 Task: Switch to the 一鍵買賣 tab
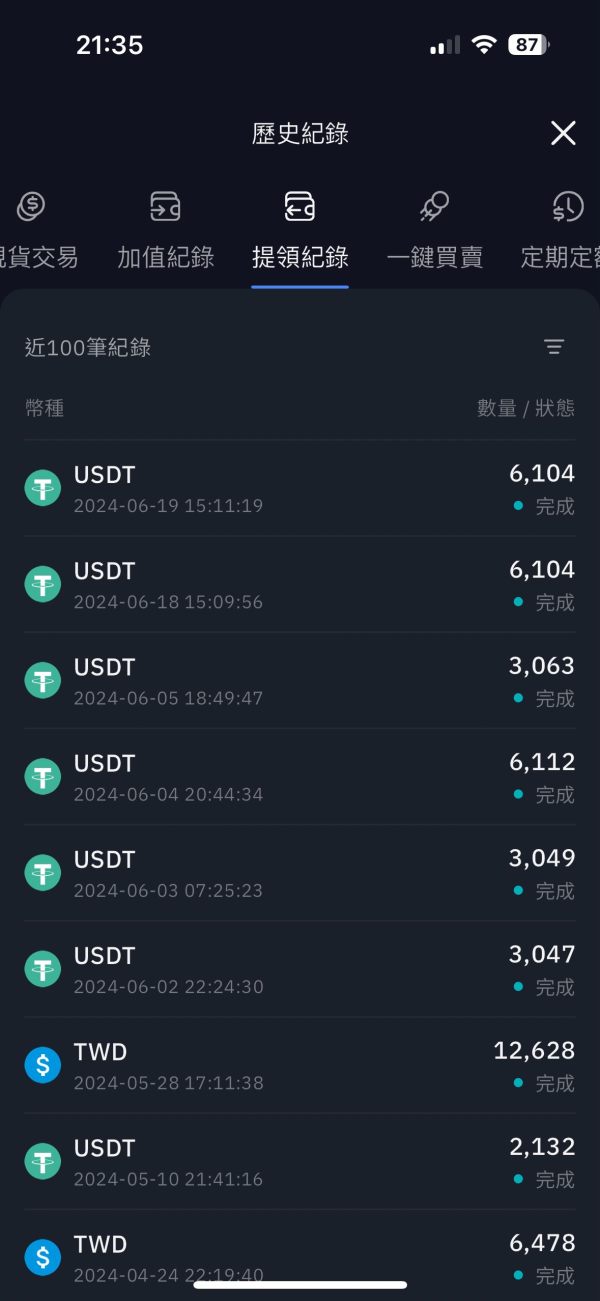435,232
